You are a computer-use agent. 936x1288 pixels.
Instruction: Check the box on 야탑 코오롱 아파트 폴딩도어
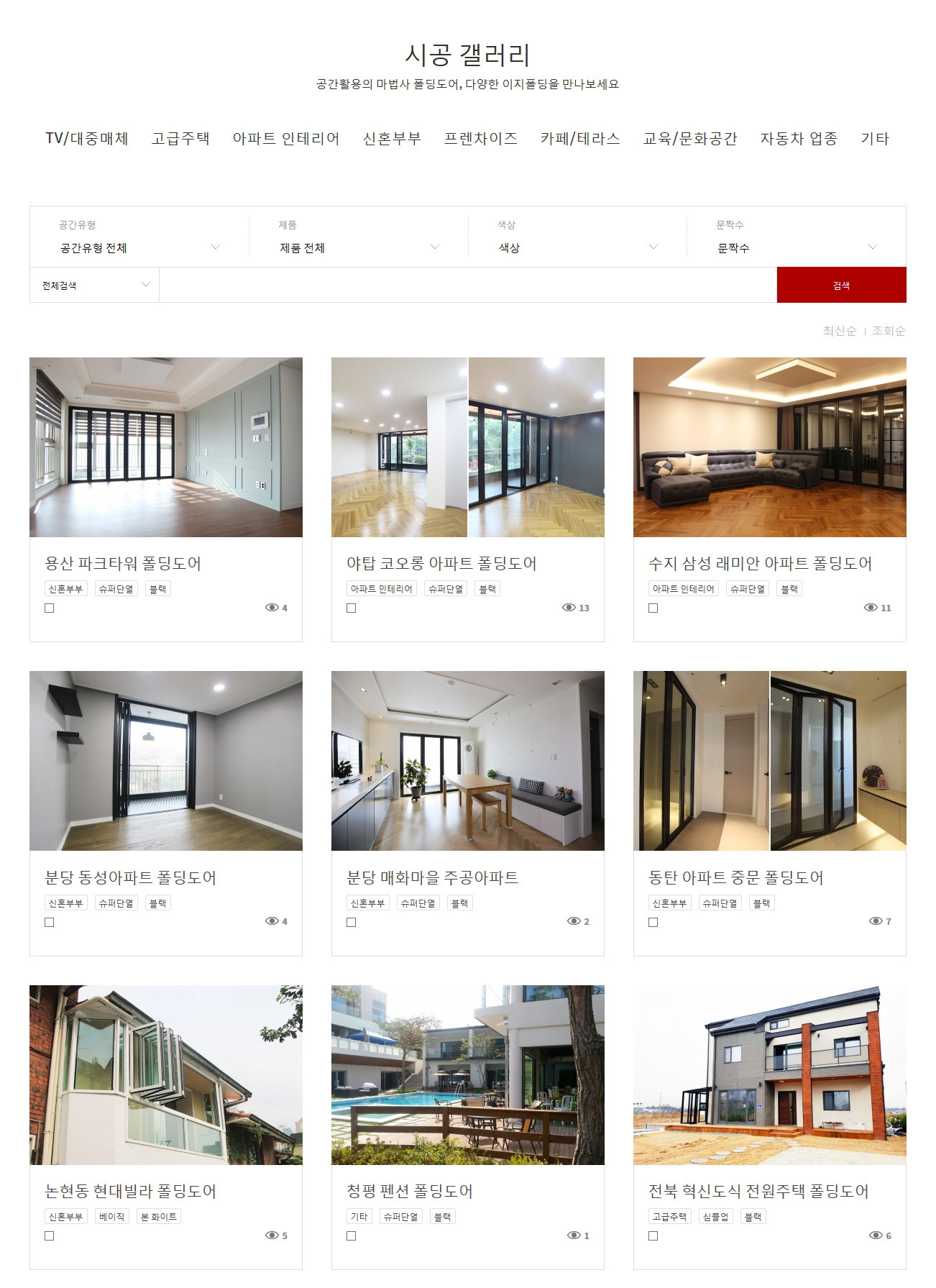352,608
